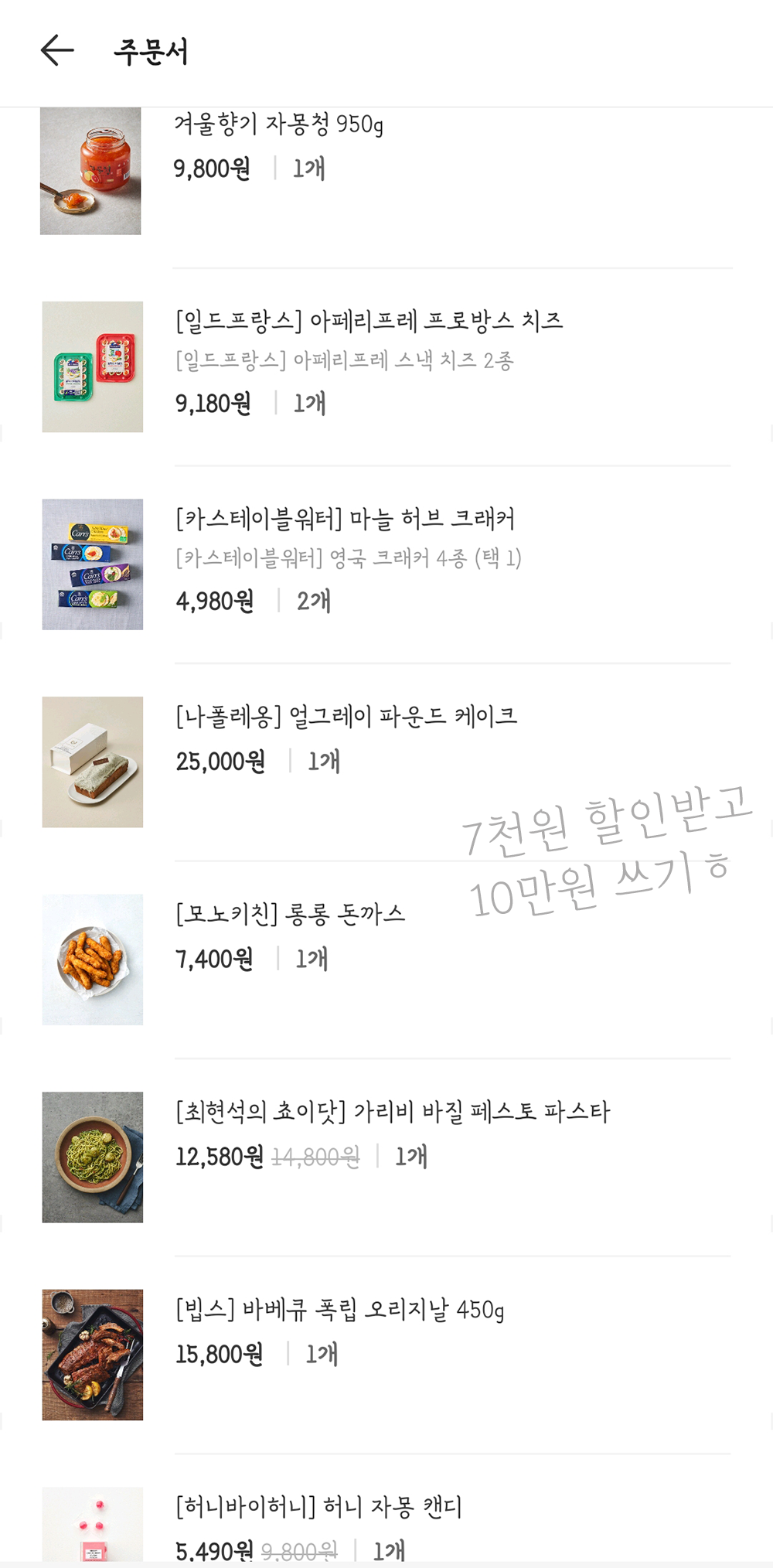
Task: Tap the 2개 quantity label on the crackers
Action: (313, 601)
